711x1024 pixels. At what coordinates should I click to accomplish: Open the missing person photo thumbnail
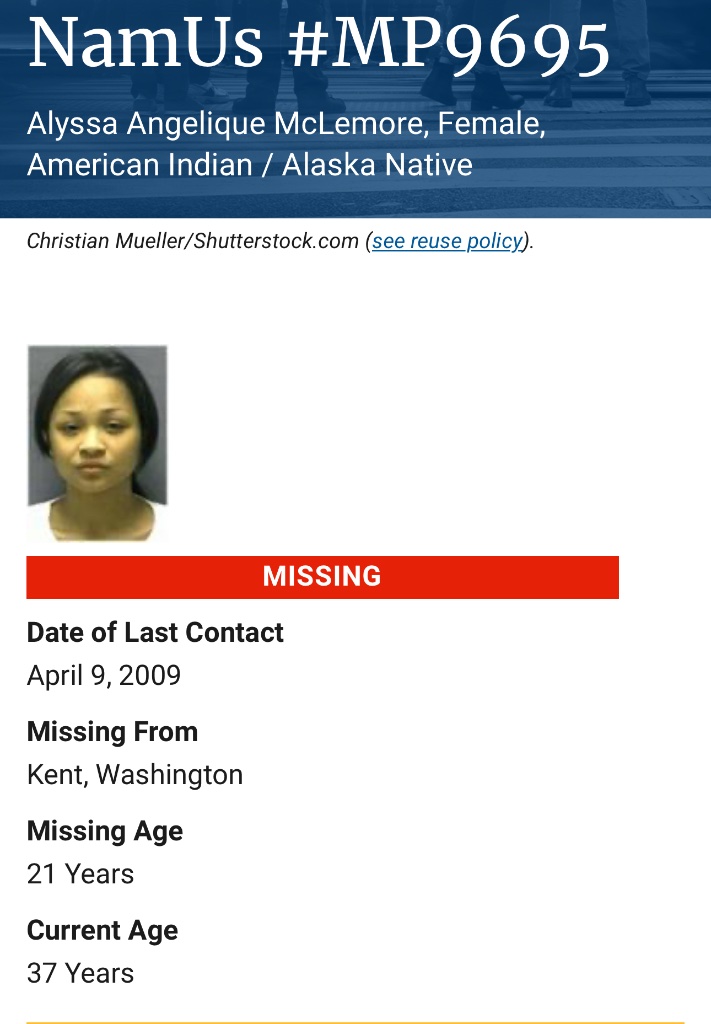97,442
